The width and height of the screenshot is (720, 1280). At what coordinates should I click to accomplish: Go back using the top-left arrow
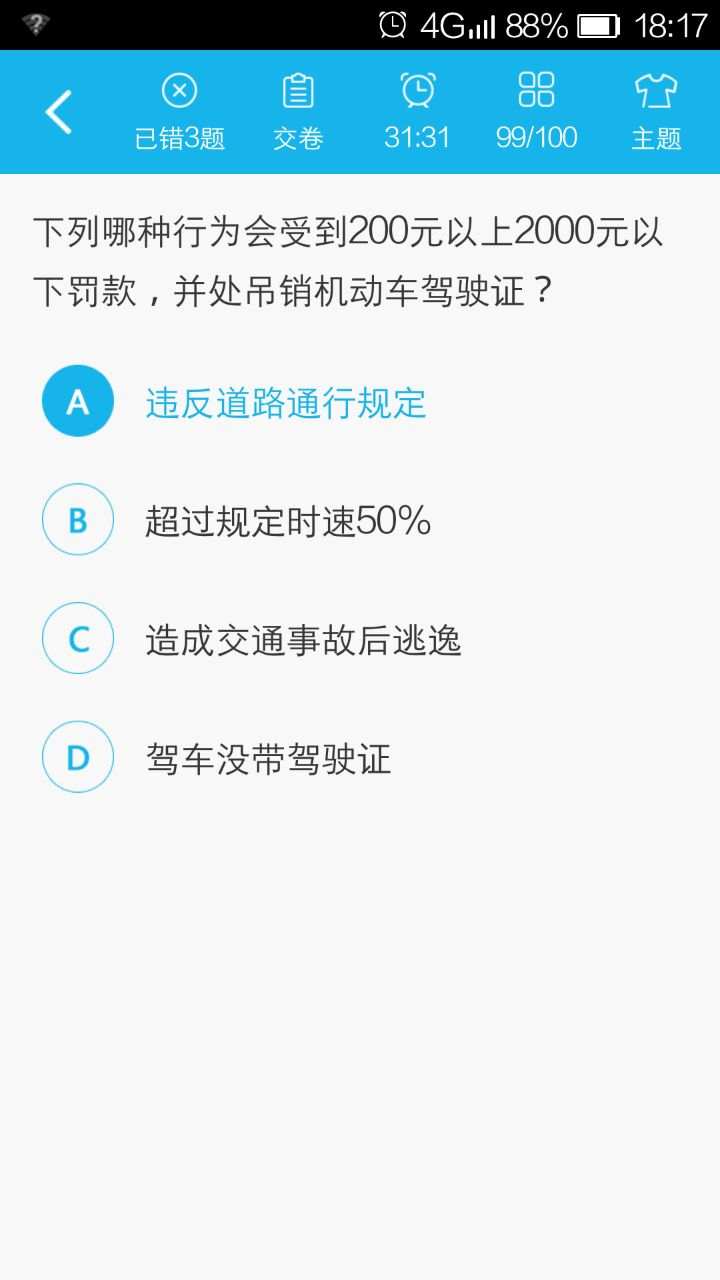coord(59,111)
